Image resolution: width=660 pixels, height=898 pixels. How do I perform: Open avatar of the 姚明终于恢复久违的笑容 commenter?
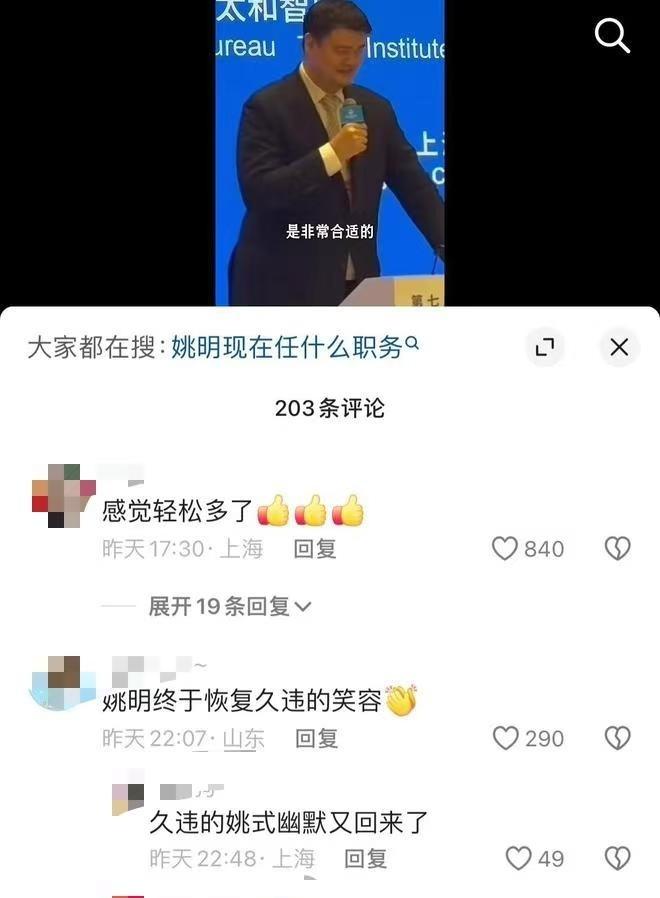point(63,683)
